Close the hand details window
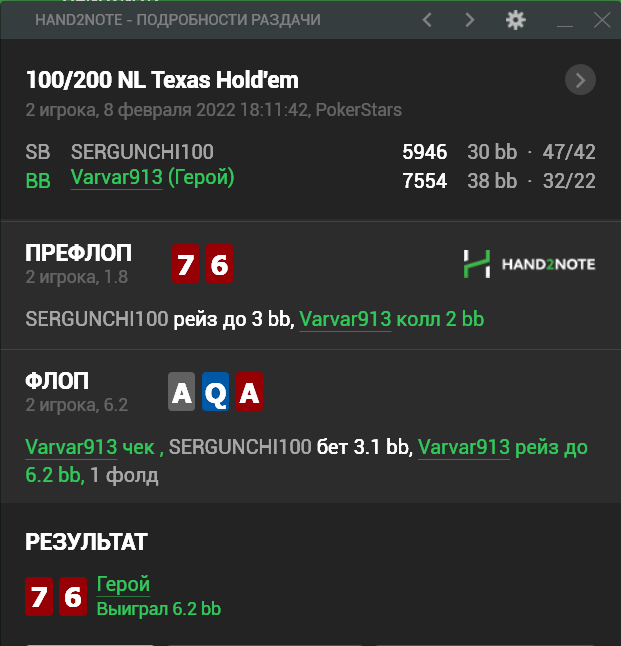 (601, 20)
